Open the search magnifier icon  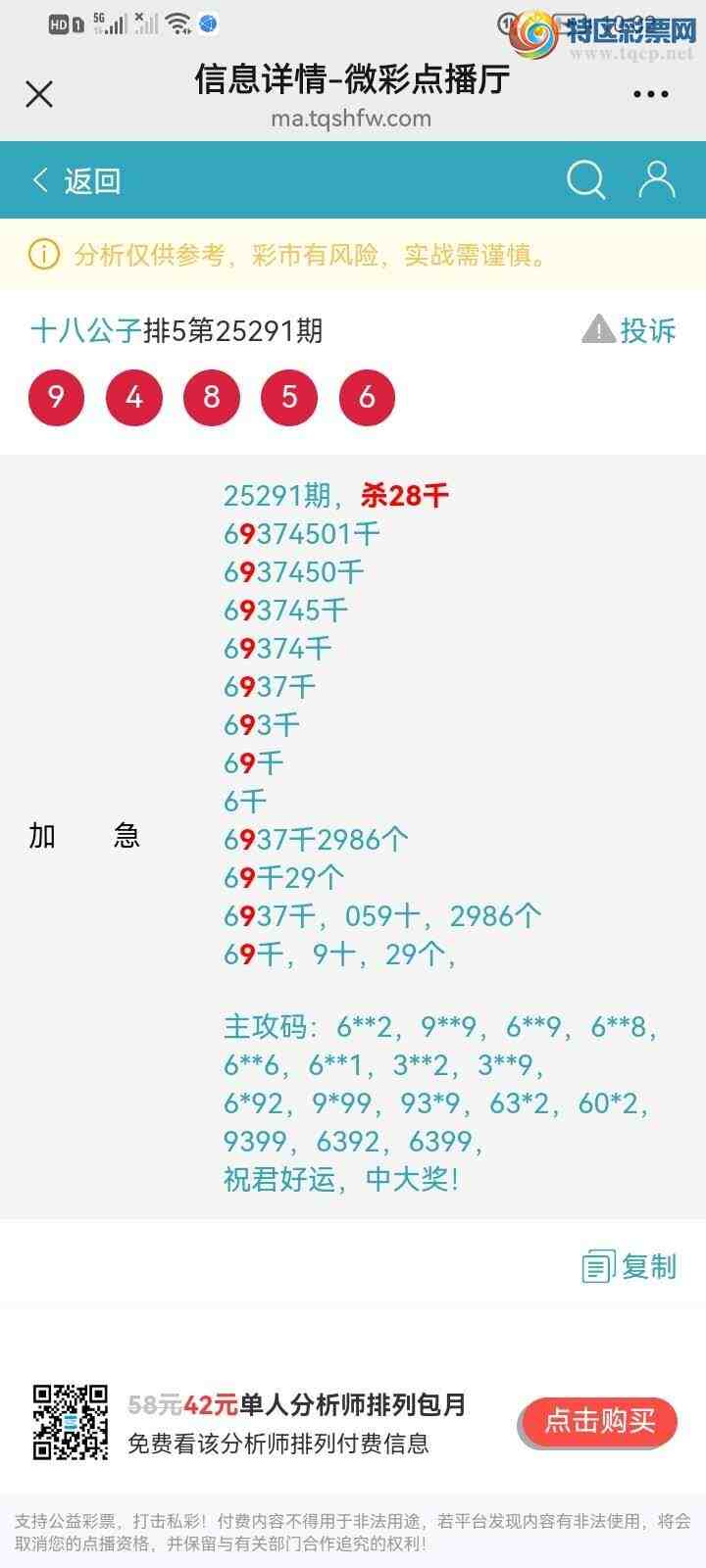[585, 180]
